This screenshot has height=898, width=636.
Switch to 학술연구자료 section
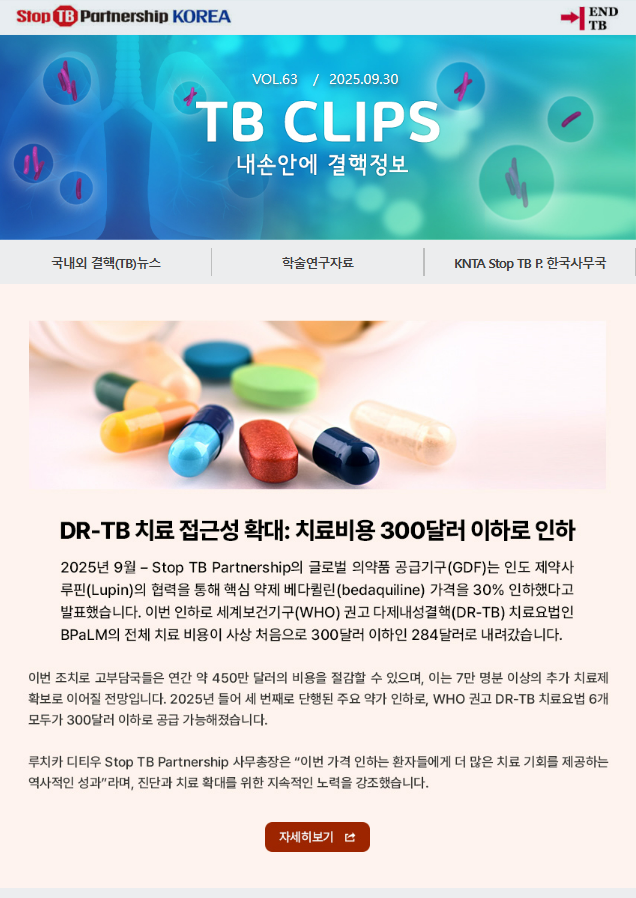pos(318,263)
